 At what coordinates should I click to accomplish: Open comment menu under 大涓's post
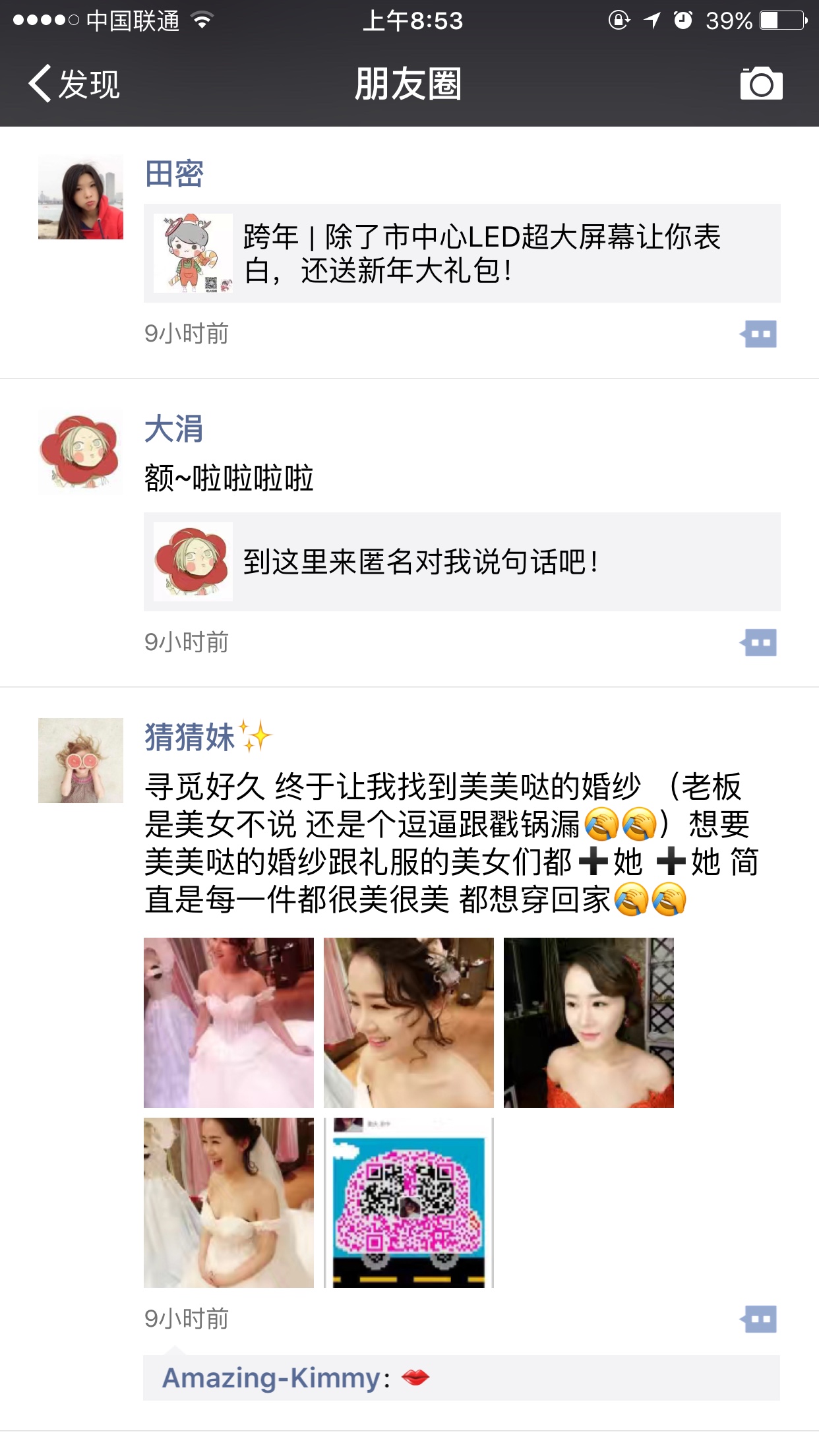point(758,642)
